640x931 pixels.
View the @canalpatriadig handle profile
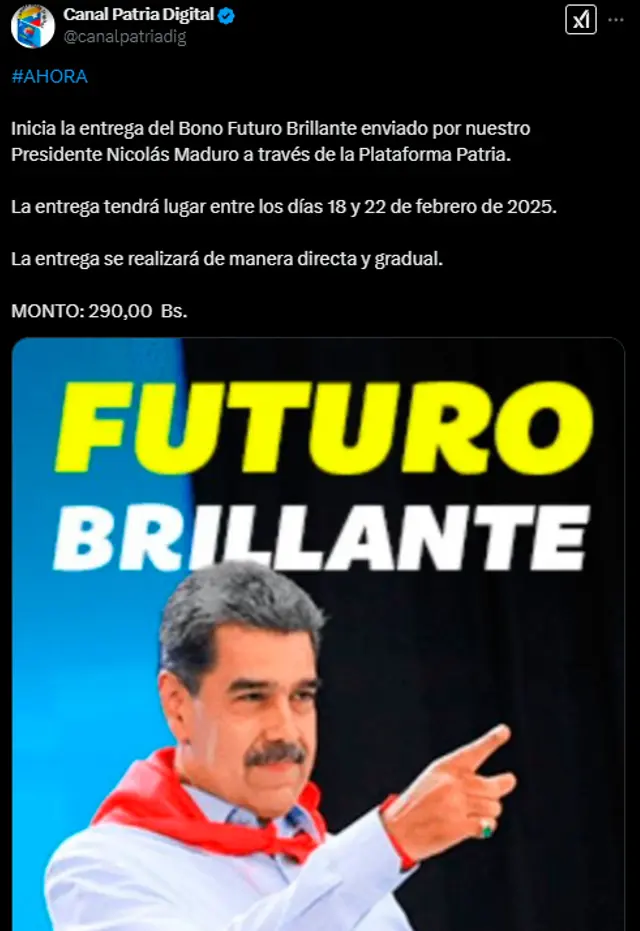pyautogui.click(x=125, y=37)
